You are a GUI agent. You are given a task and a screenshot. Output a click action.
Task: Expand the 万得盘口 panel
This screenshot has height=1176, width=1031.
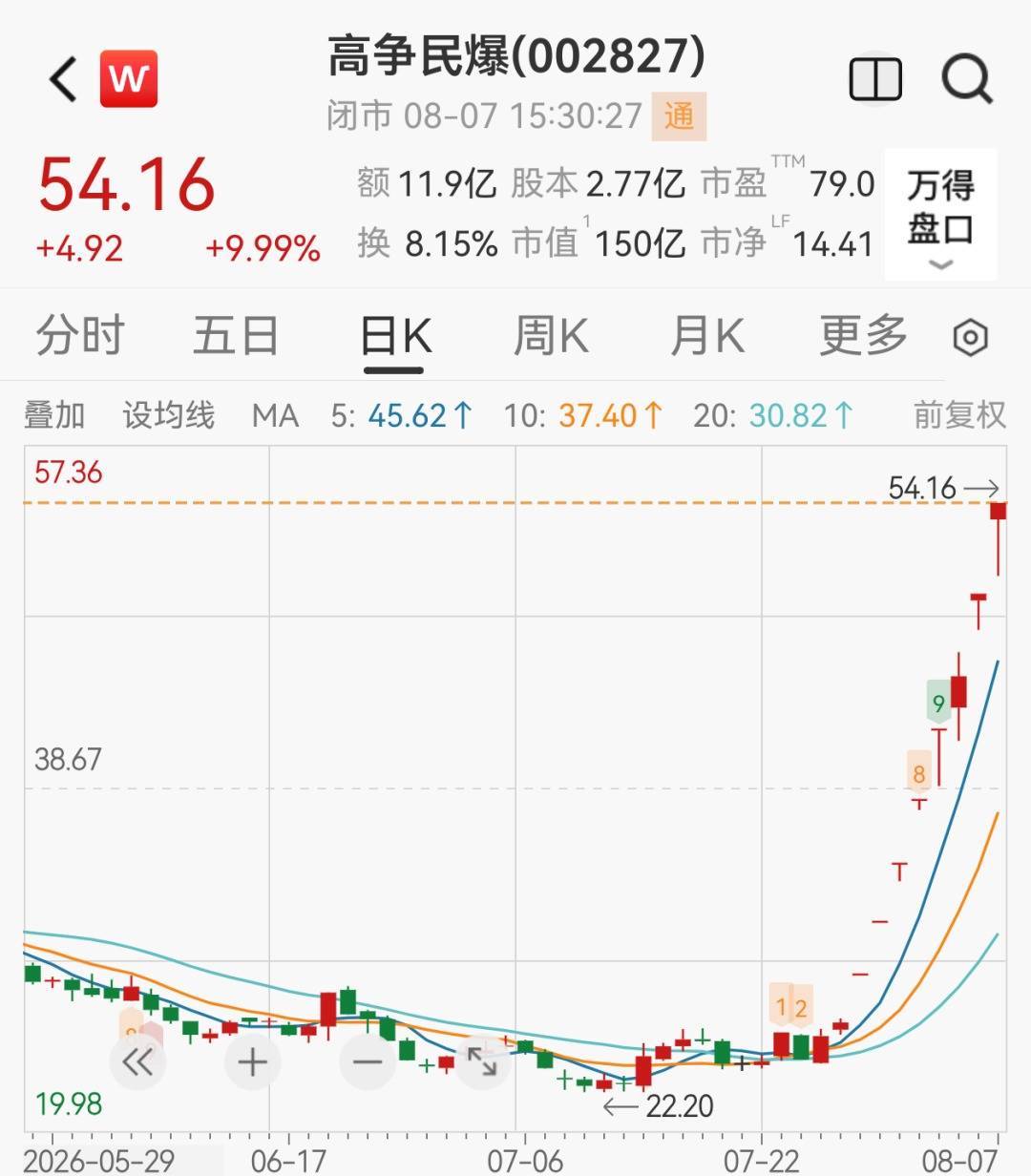pos(940,215)
